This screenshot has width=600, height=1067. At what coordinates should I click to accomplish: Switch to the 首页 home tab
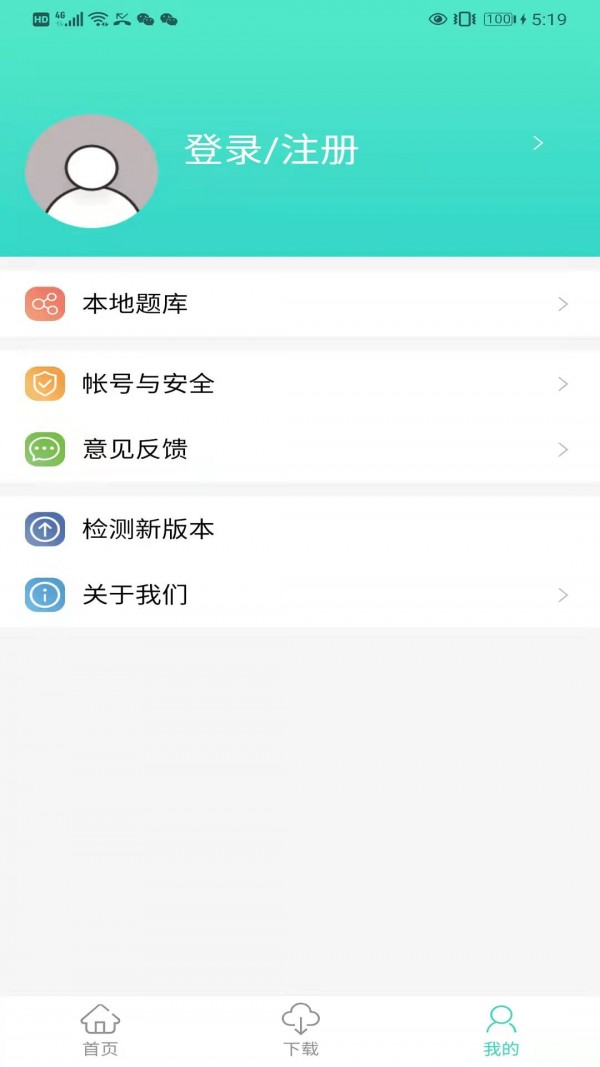coord(100,1031)
